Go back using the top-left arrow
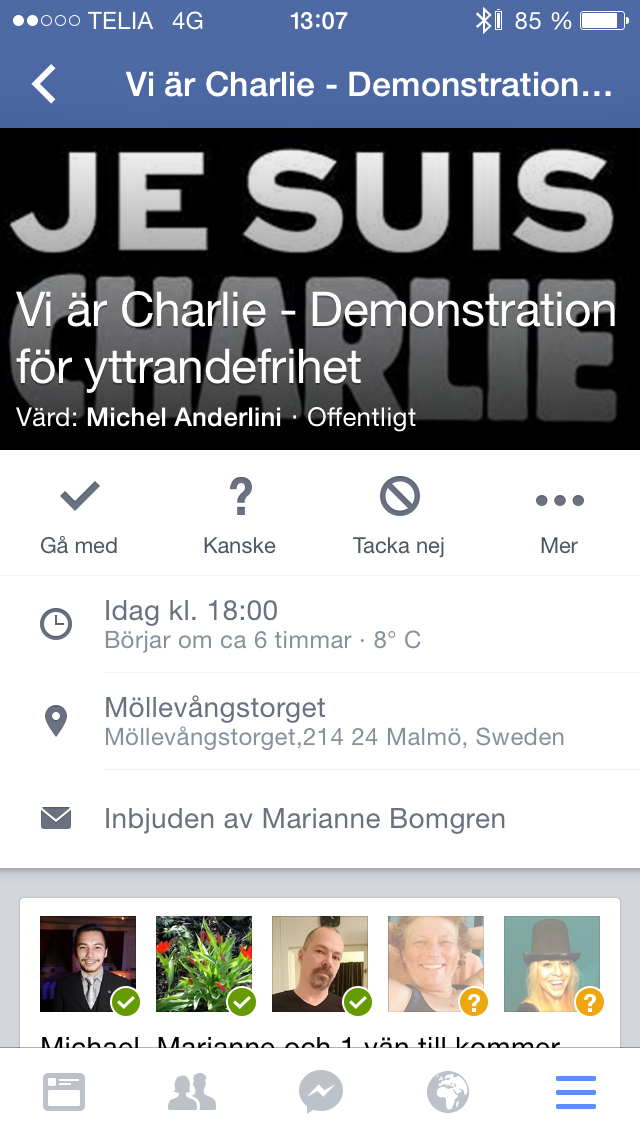Image resolution: width=640 pixels, height=1136 pixels. coord(44,85)
